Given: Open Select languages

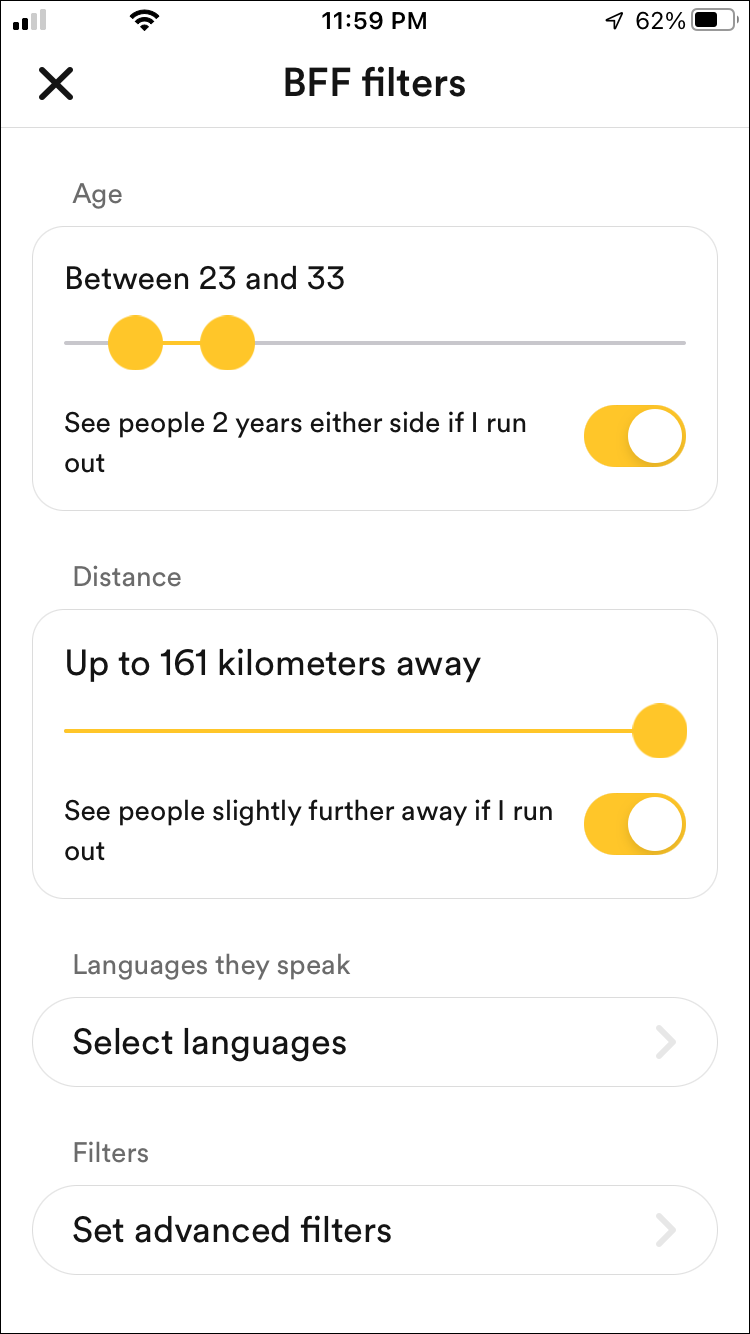Looking at the screenshot, I should [375, 1042].
